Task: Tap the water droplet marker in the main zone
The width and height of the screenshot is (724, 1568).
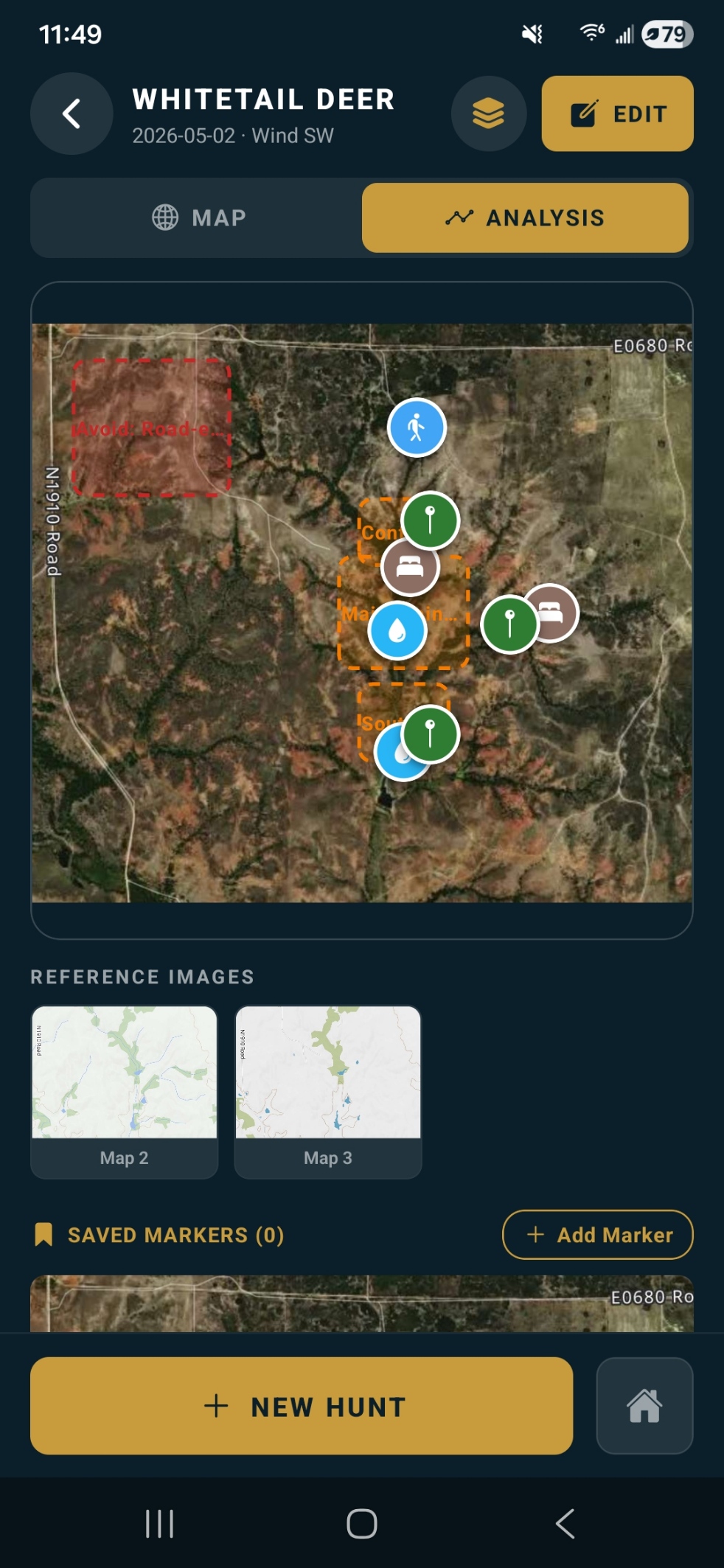Action: click(397, 629)
